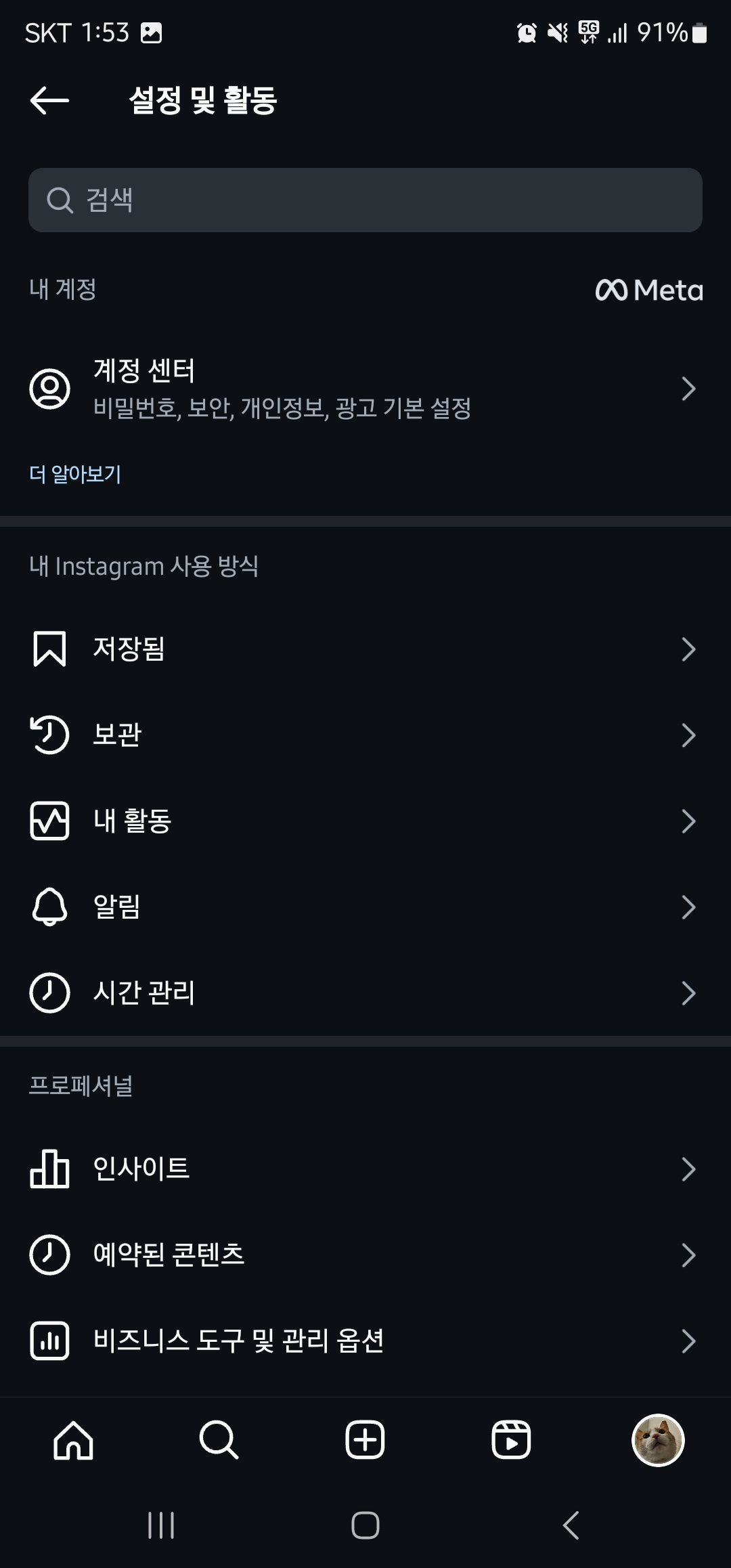Open the Reels icon in bottom navigation
The height and width of the screenshot is (1568, 731).
click(x=511, y=1440)
